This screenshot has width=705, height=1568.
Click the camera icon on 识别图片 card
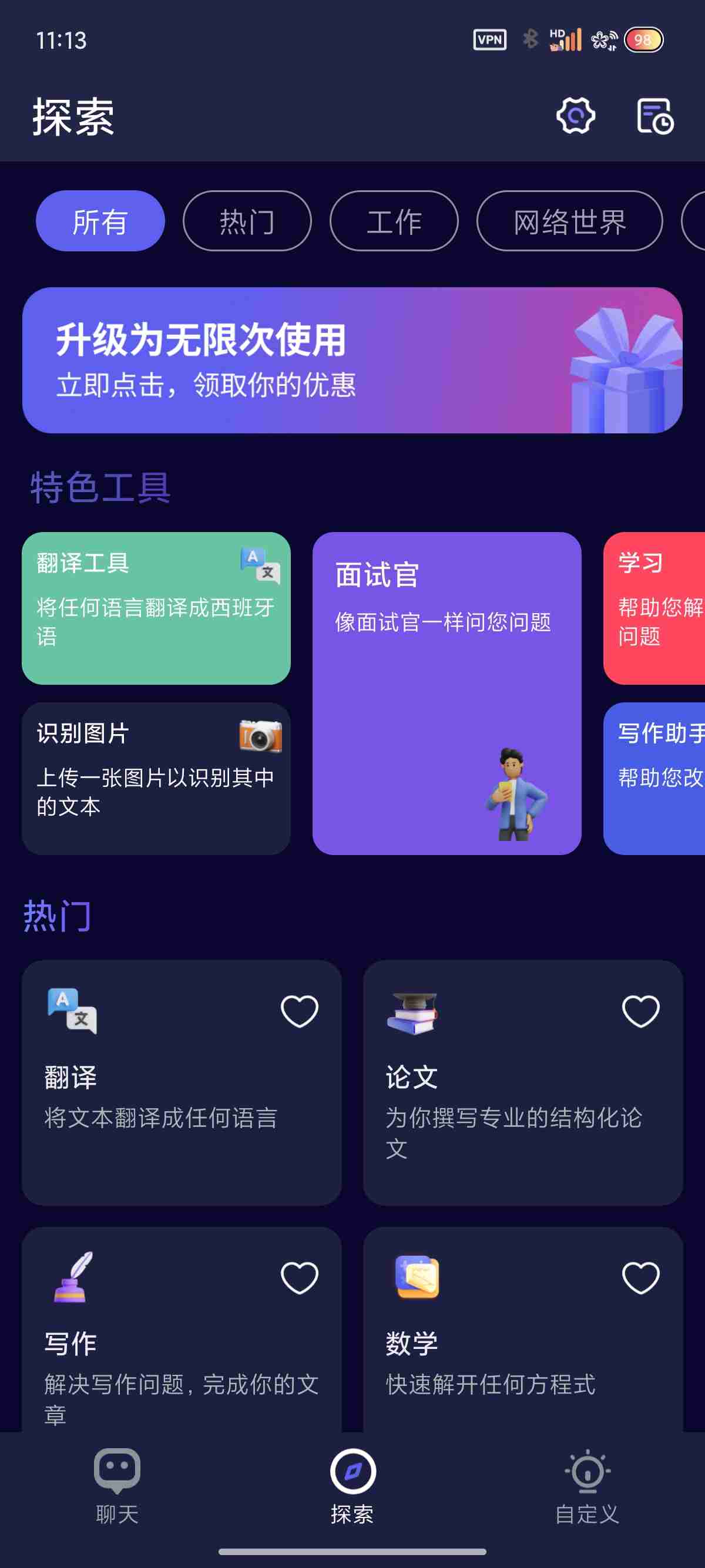pyautogui.click(x=259, y=736)
